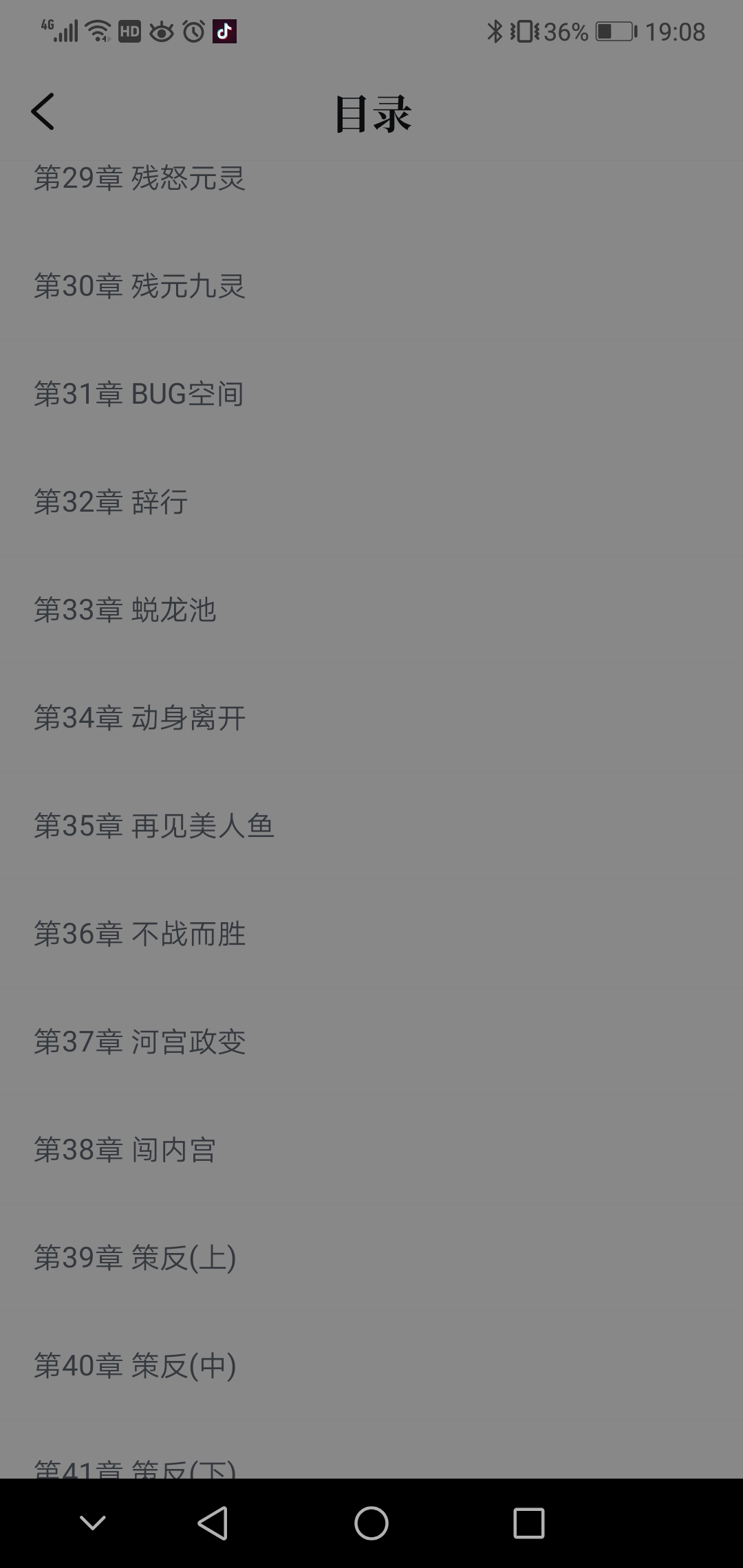This screenshot has width=743, height=1568.
Task: Open chapter 30 残元九灵
Action: tap(140, 286)
